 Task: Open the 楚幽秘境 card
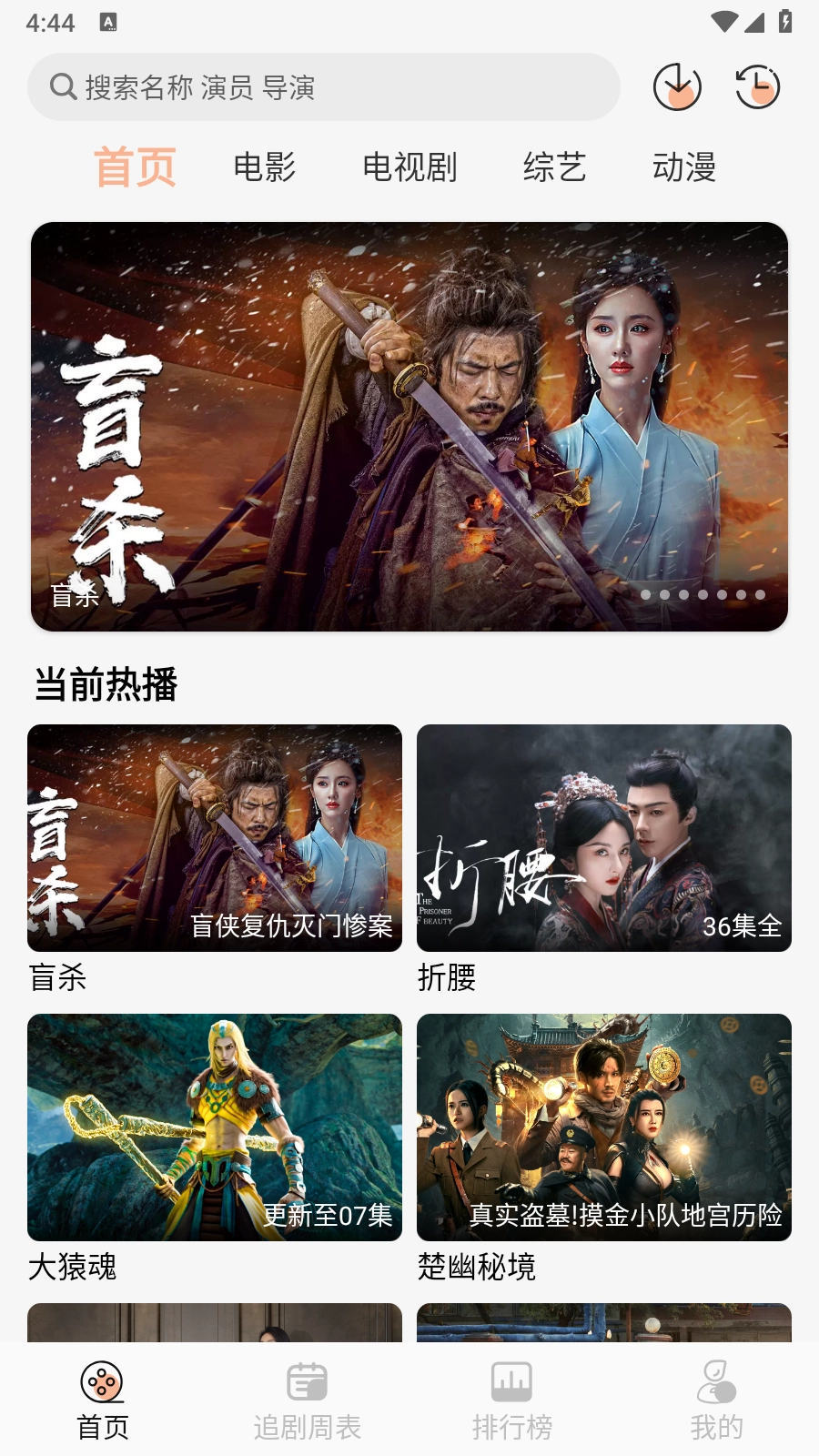point(604,1127)
